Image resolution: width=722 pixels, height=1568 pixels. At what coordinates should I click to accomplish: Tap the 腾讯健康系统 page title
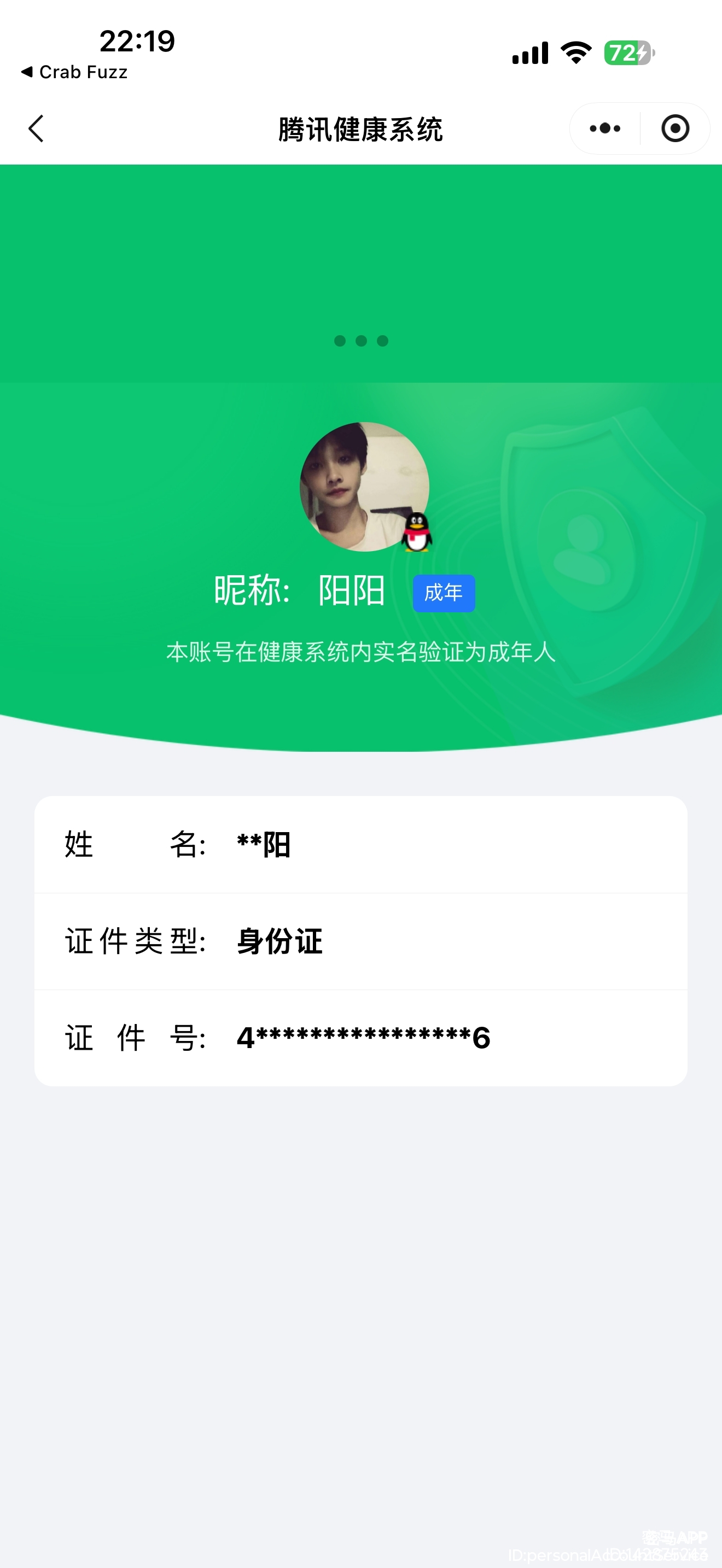pos(361,128)
